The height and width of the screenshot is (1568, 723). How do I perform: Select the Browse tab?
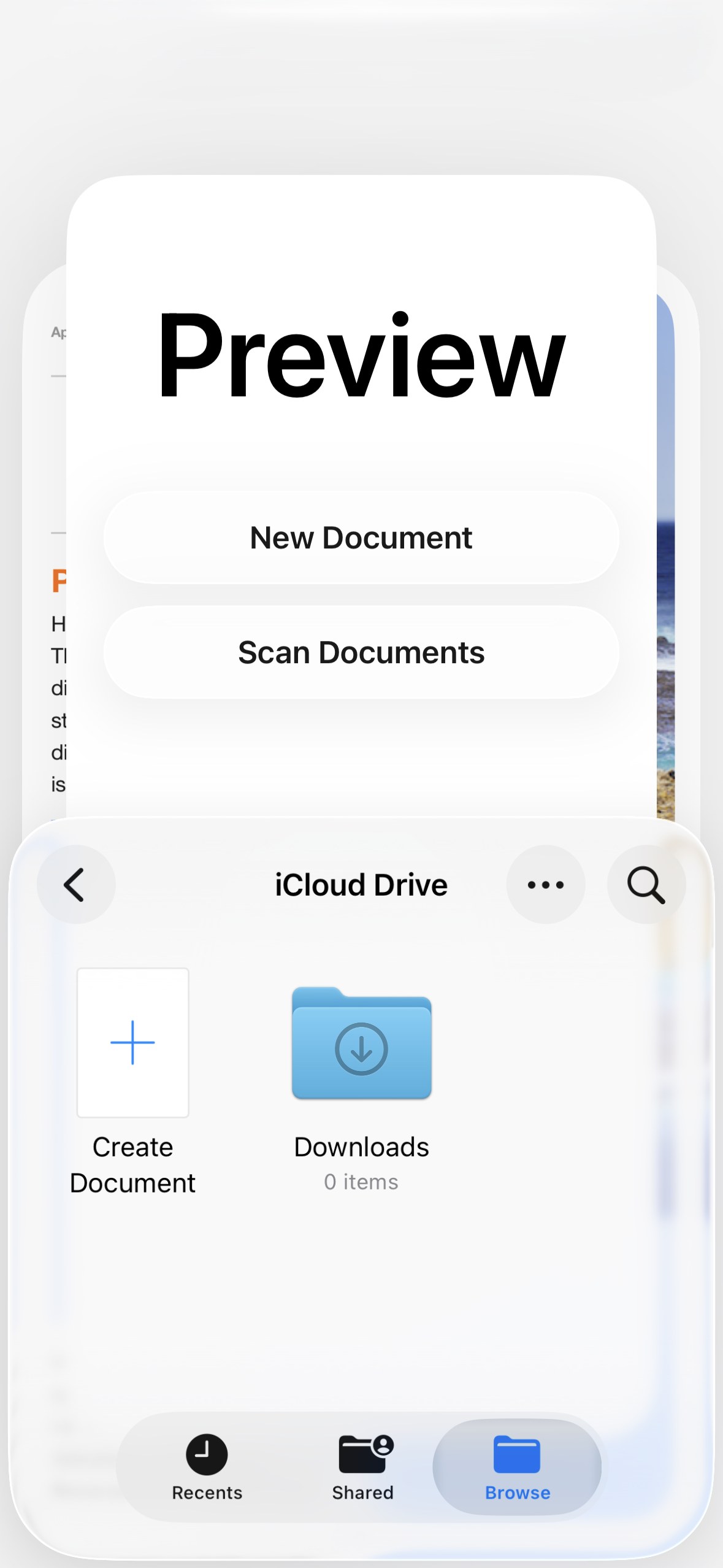point(517,1466)
